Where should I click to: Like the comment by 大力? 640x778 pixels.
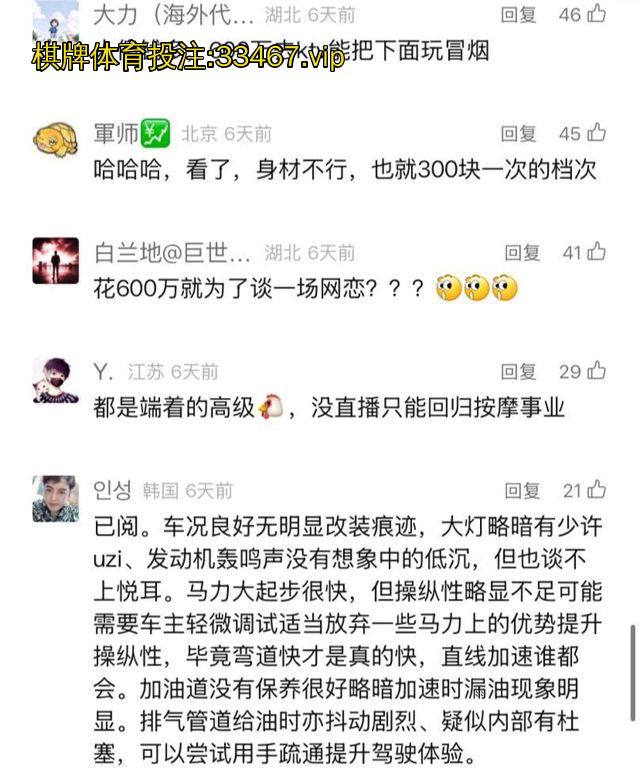tap(597, 14)
